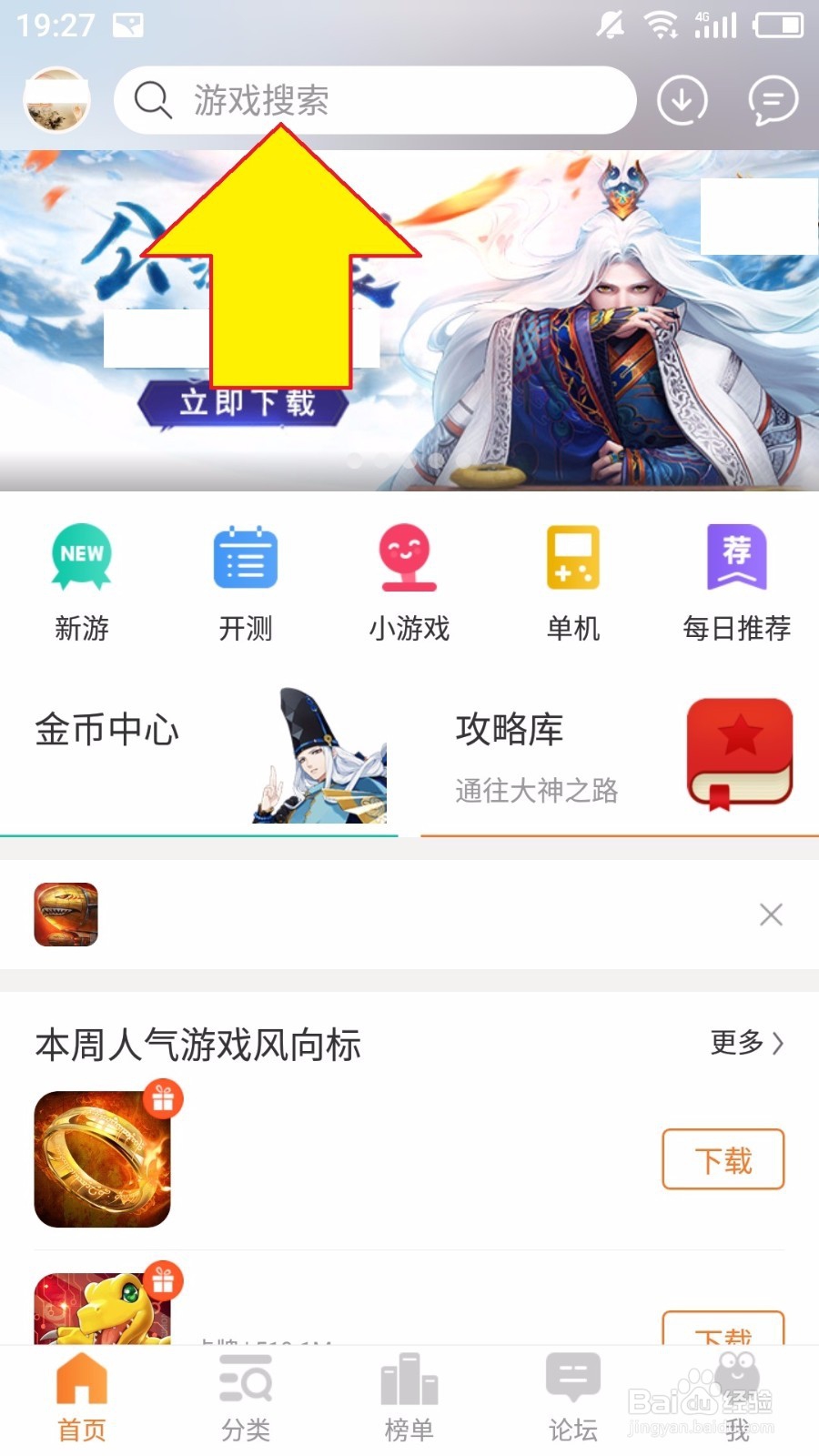Tap the search input field 游戏搜索
Image resolution: width=819 pixels, height=1456 pixels.
pyautogui.click(x=382, y=100)
